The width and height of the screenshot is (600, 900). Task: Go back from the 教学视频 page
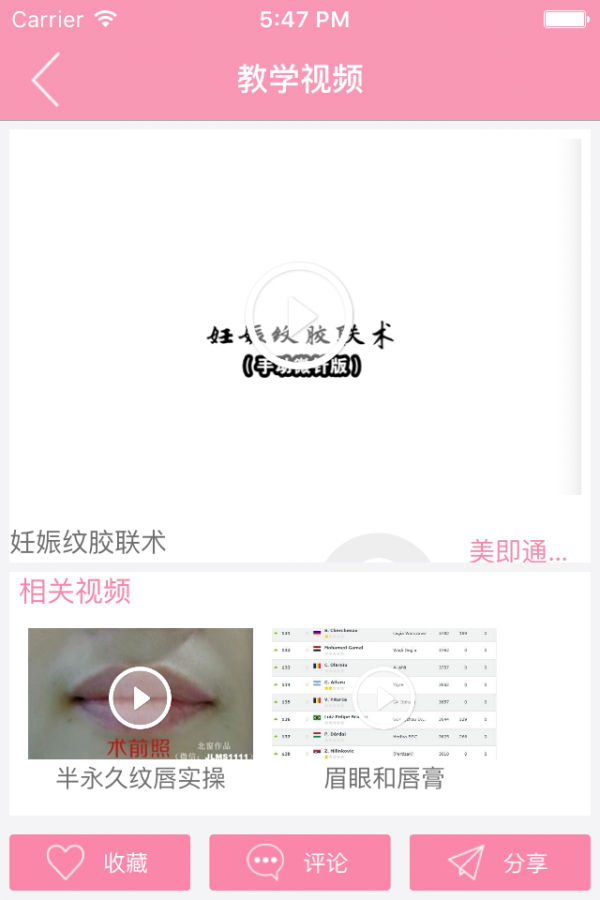tap(46, 79)
